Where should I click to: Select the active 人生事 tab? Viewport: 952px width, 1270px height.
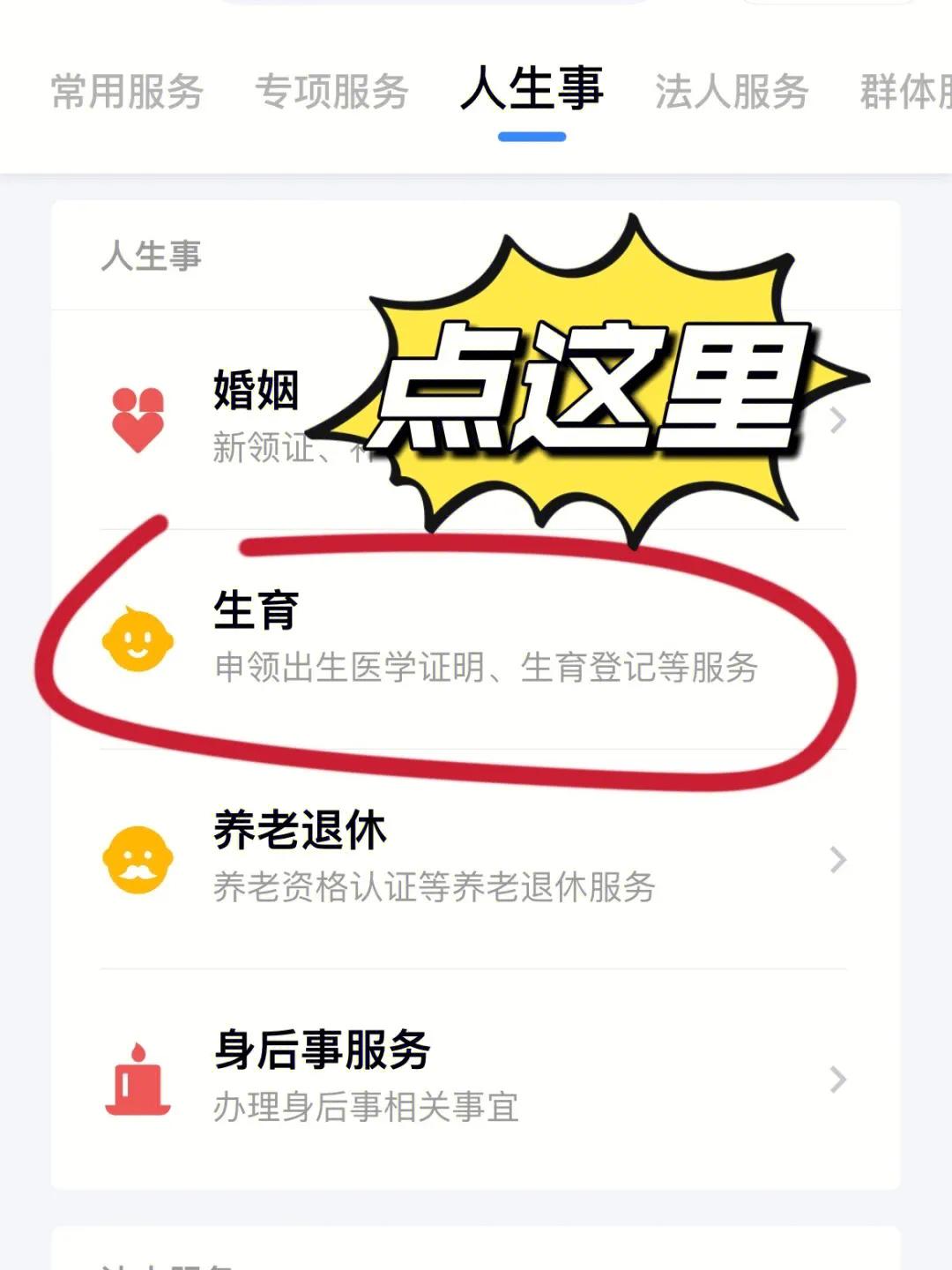(532, 93)
